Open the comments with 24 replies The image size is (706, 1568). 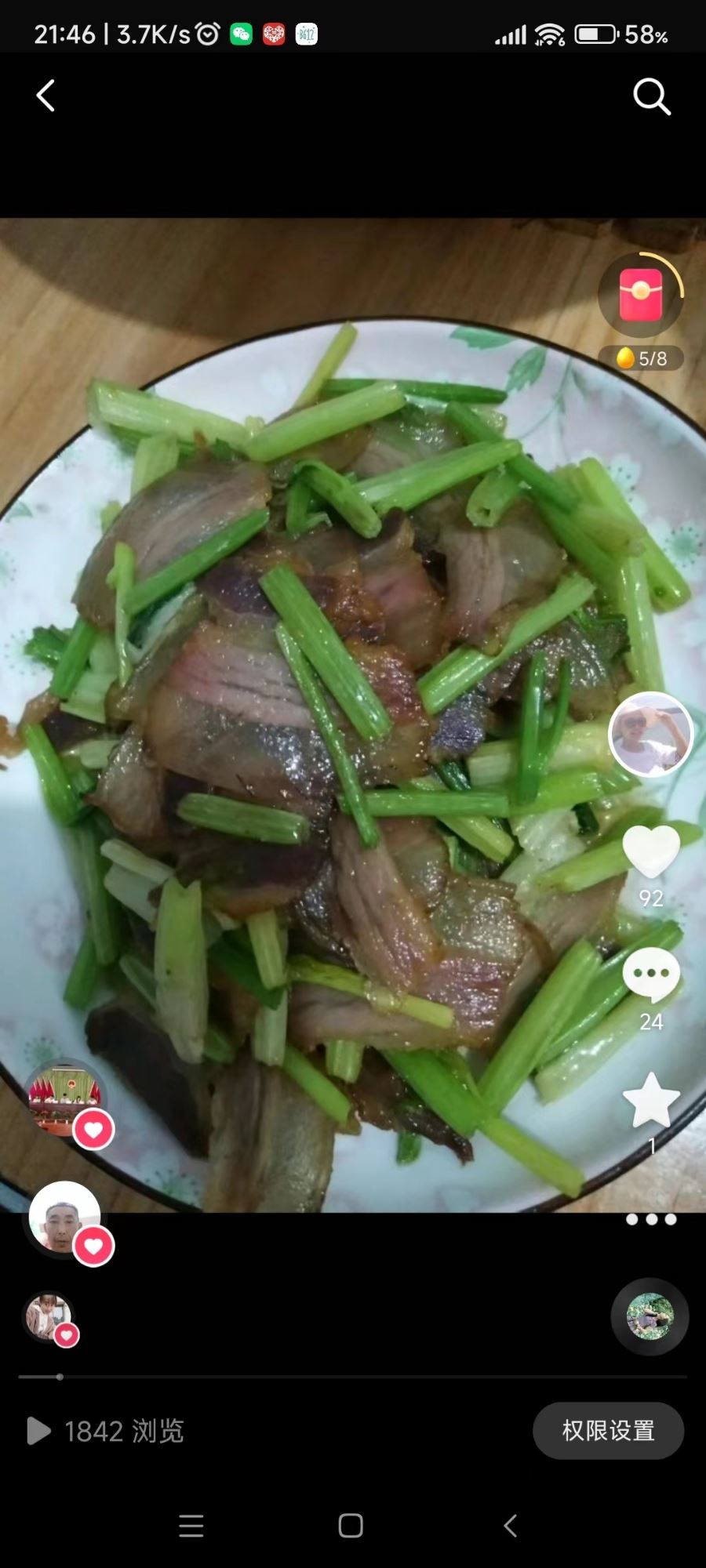coord(650,975)
